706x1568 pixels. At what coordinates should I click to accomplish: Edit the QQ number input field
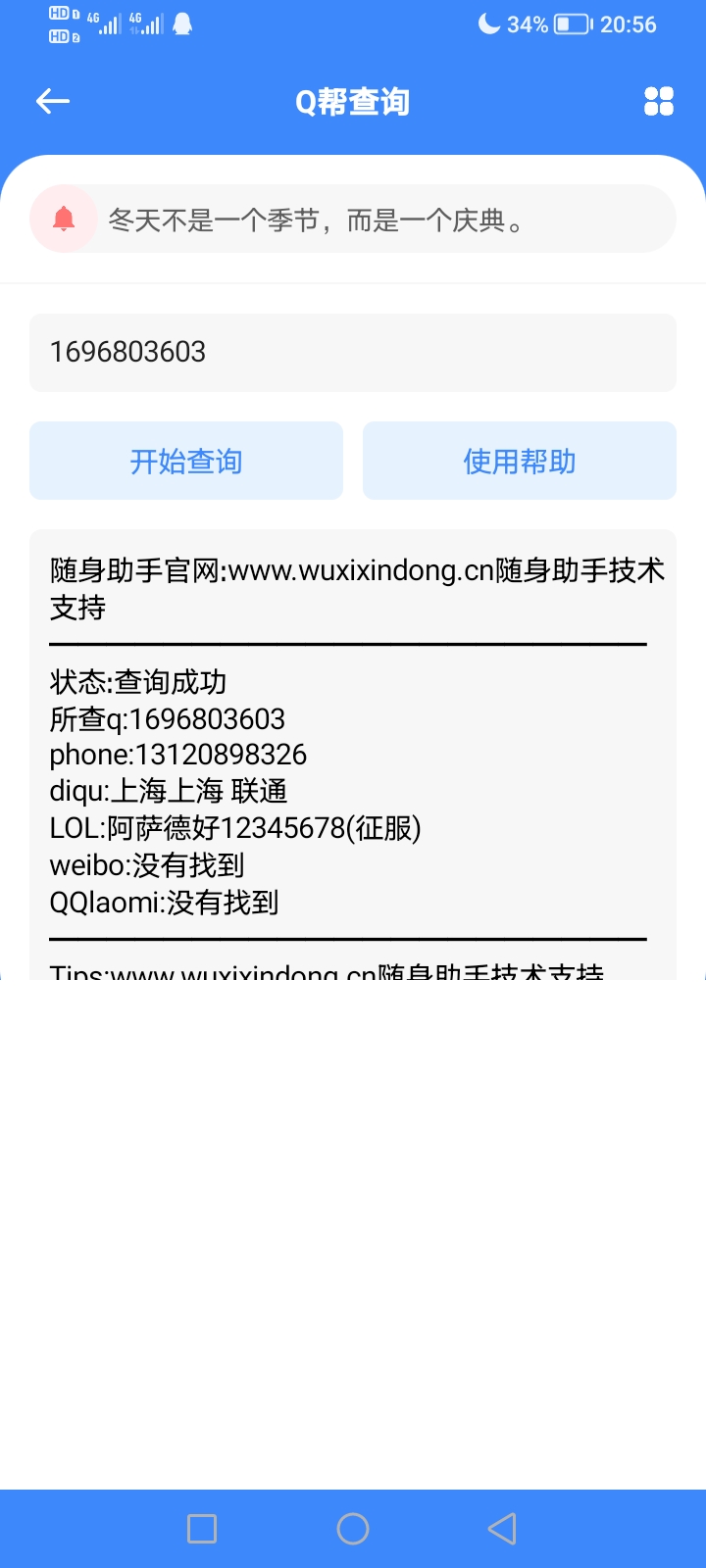(353, 353)
